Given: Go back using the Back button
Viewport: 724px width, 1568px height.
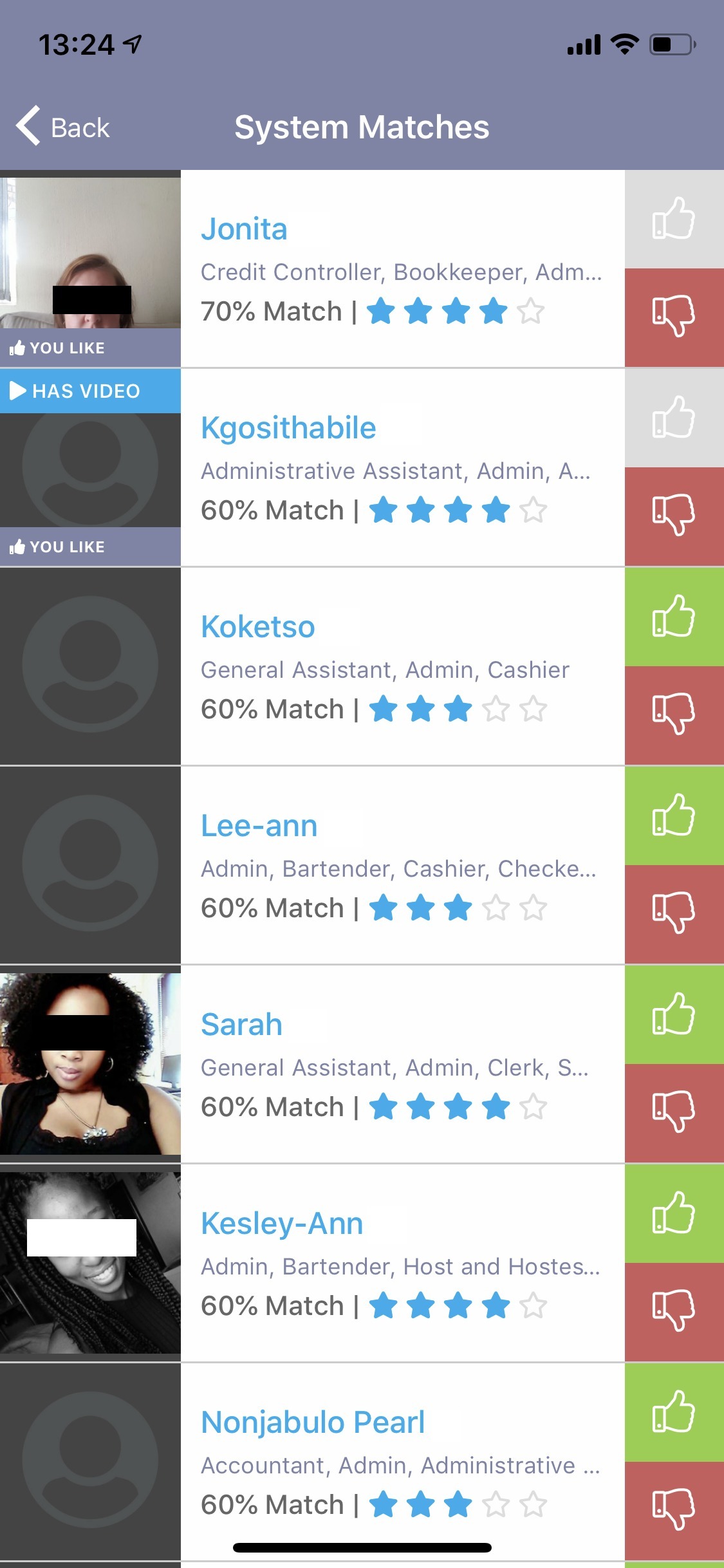Looking at the screenshot, I should [63, 127].
